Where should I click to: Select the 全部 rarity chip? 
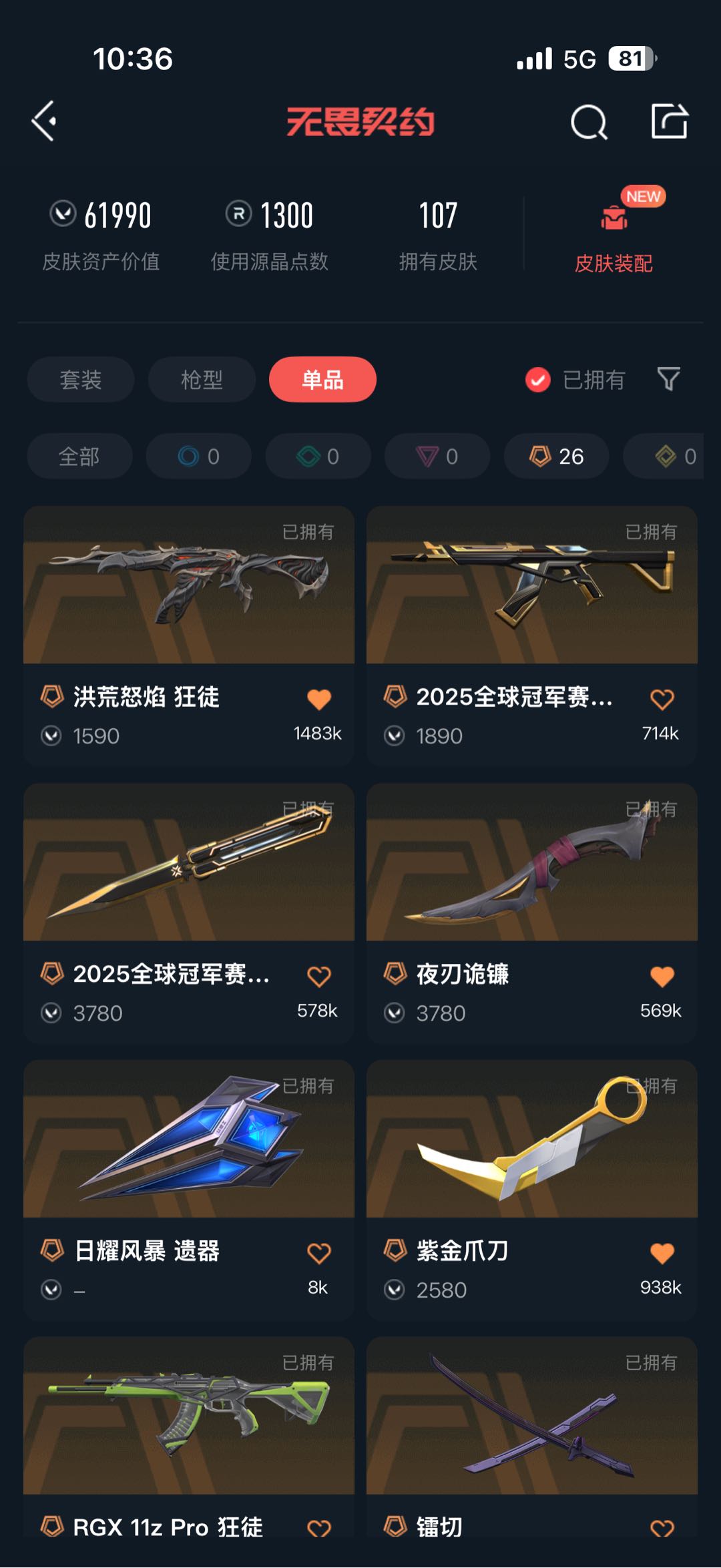[x=79, y=456]
